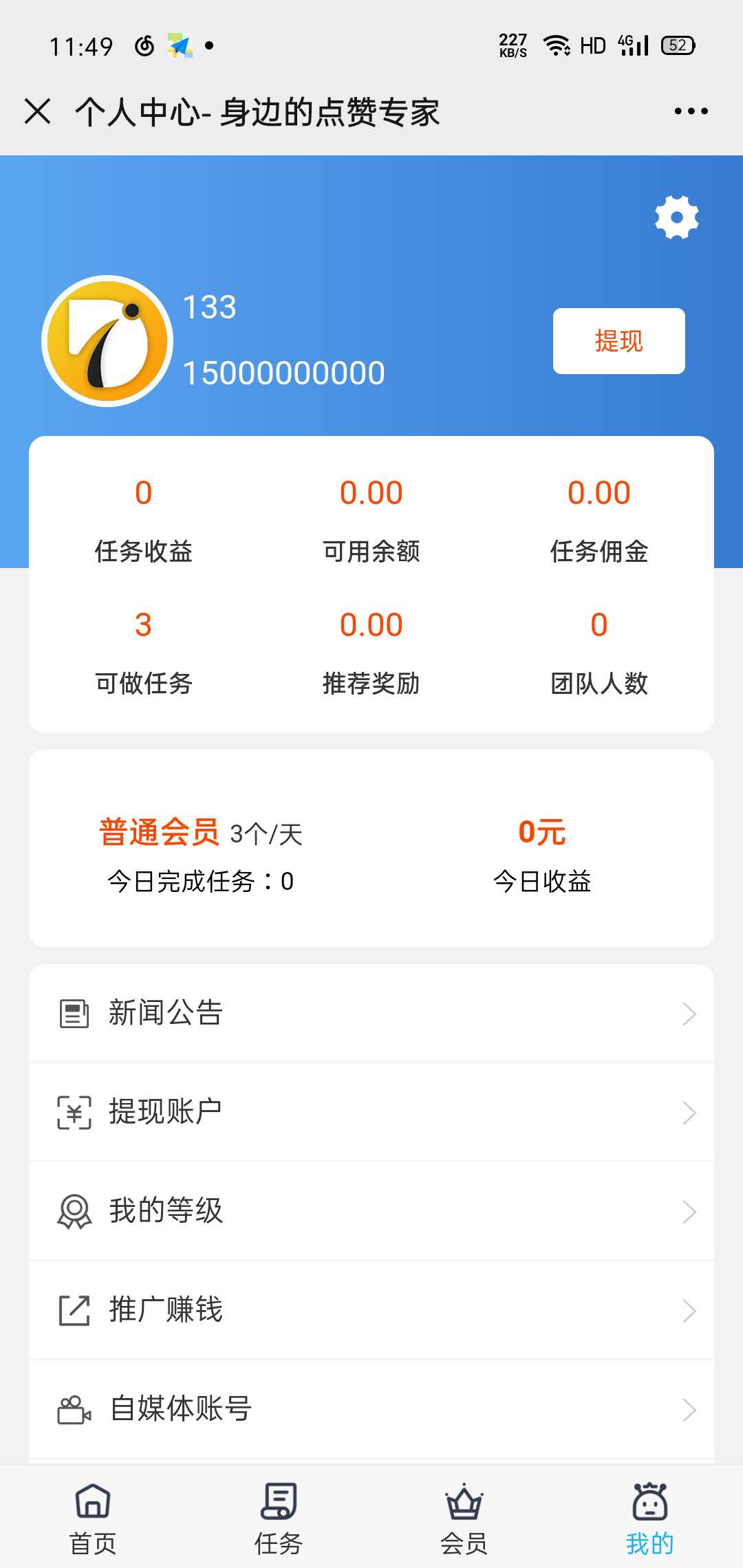Open settings via the gear icon
This screenshot has height=1568, width=743.
coord(677,217)
